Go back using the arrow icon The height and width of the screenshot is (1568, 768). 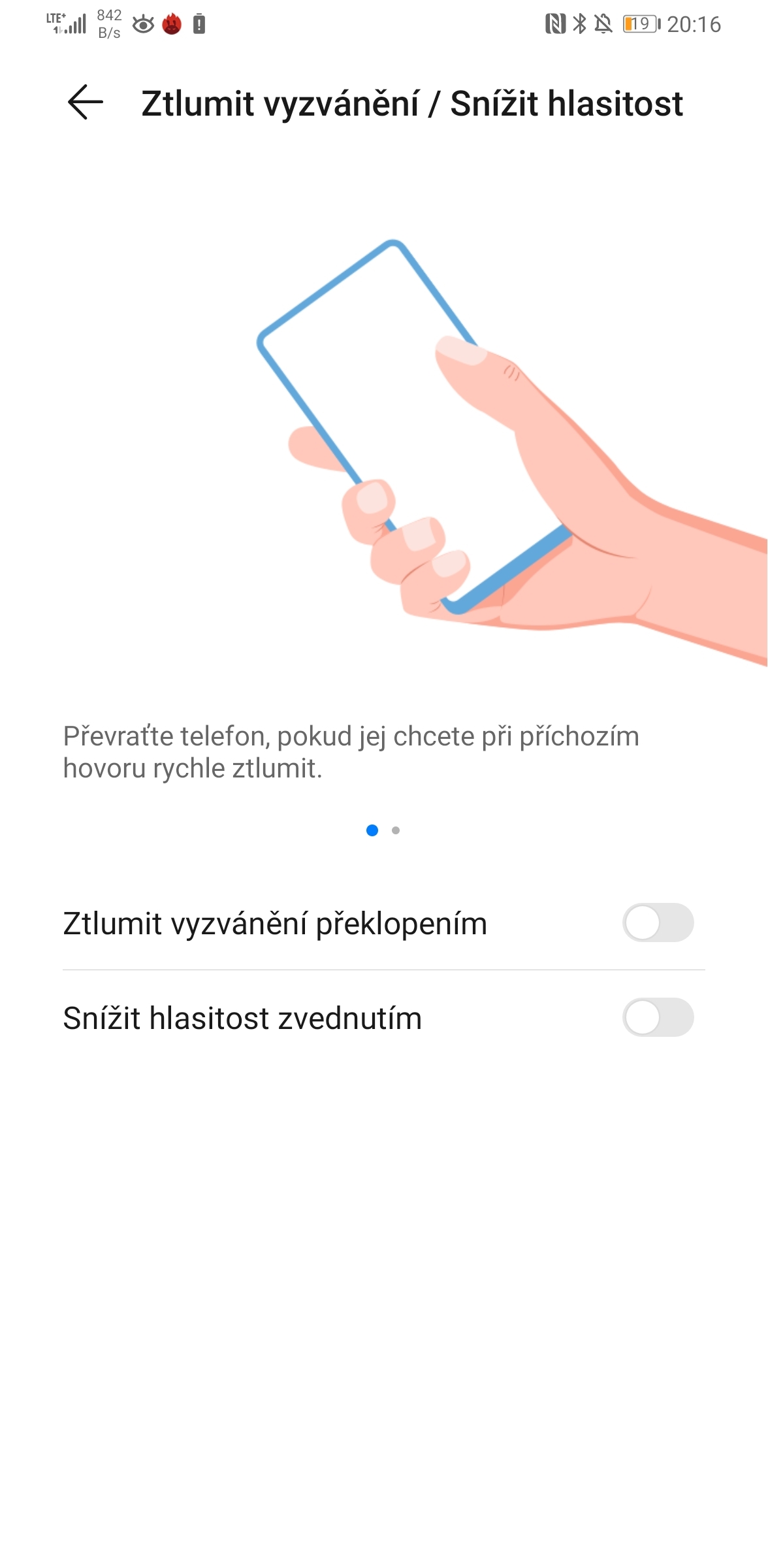(86, 103)
